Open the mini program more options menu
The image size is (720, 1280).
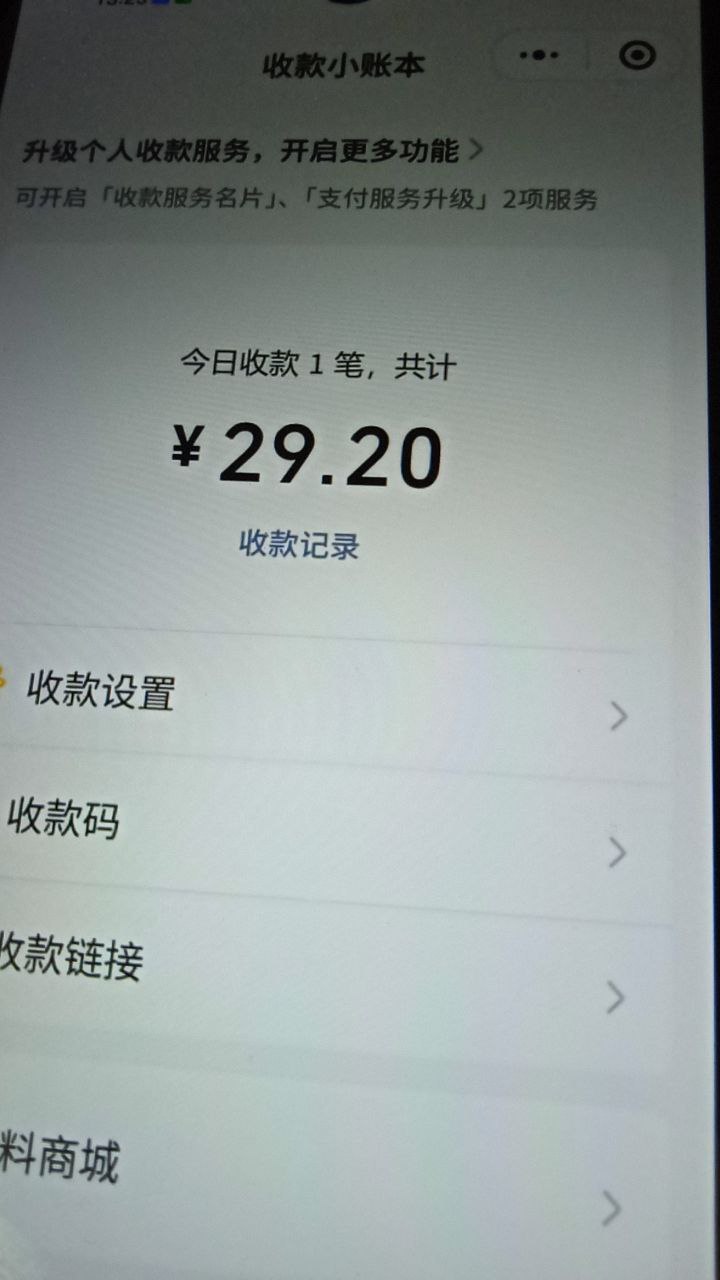click(539, 55)
